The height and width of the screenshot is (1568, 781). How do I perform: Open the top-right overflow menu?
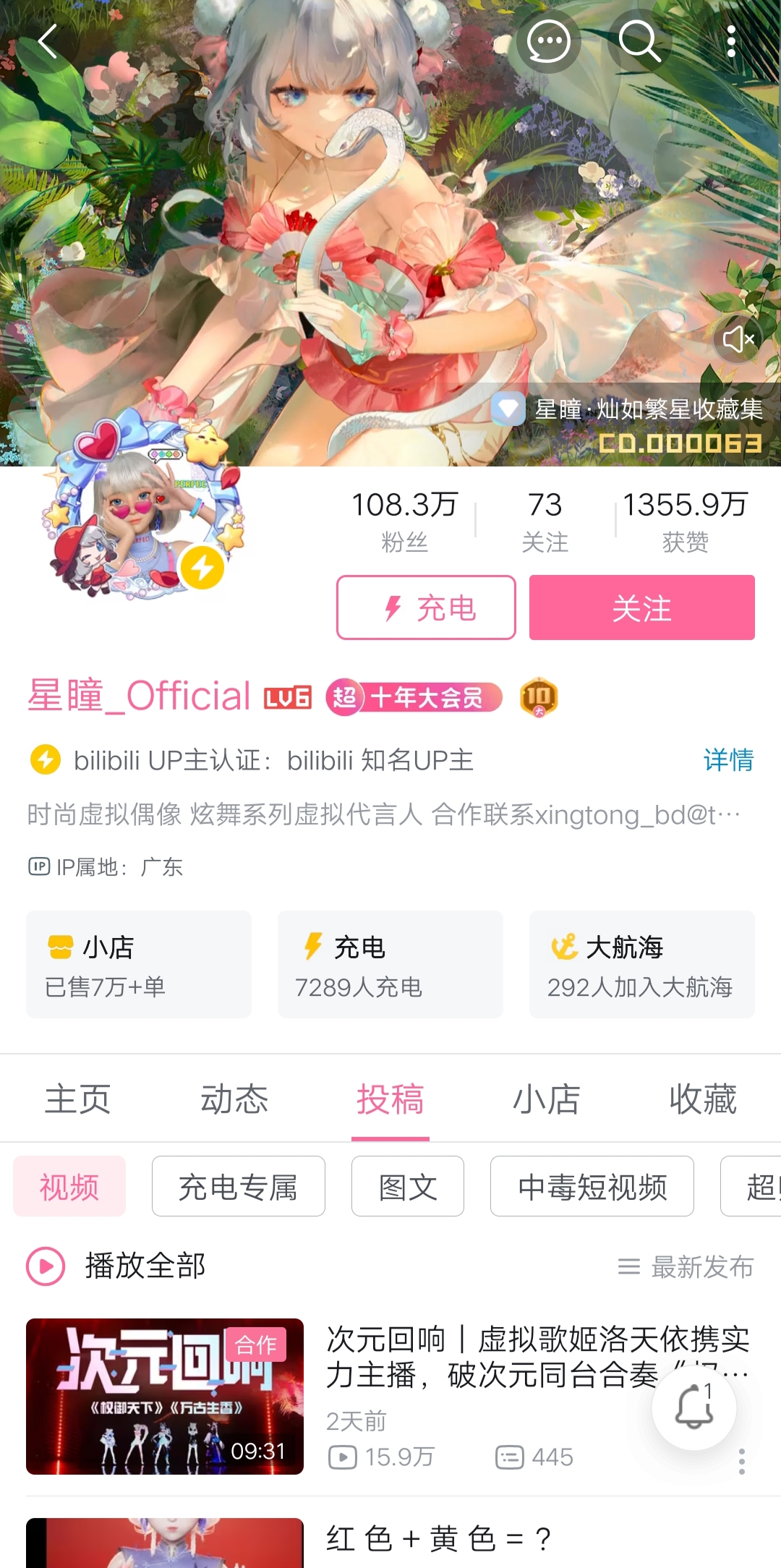pyautogui.click(x=731, y=41)
